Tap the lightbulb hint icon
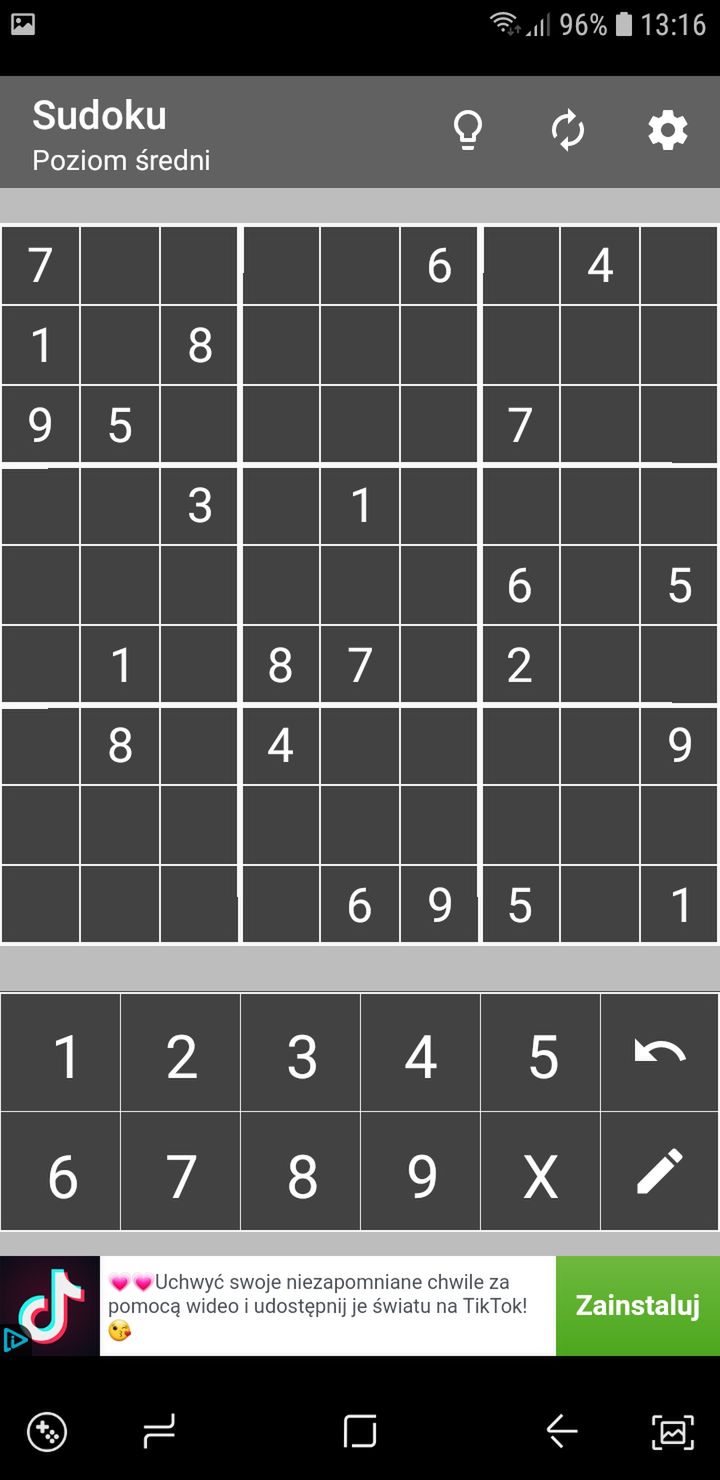The image size is (720, 1480). 468,131
